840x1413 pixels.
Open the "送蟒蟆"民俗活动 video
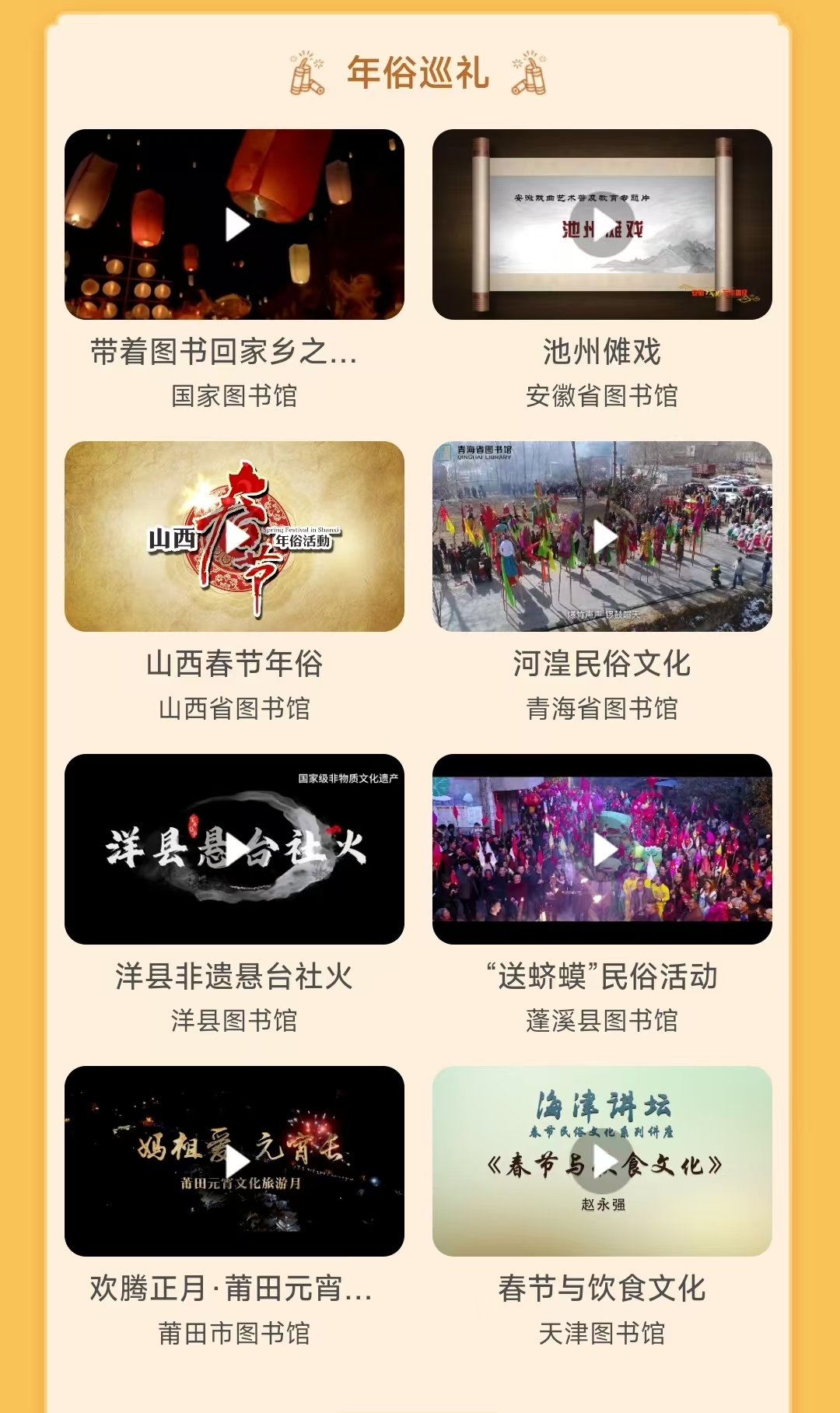(602, 849)
